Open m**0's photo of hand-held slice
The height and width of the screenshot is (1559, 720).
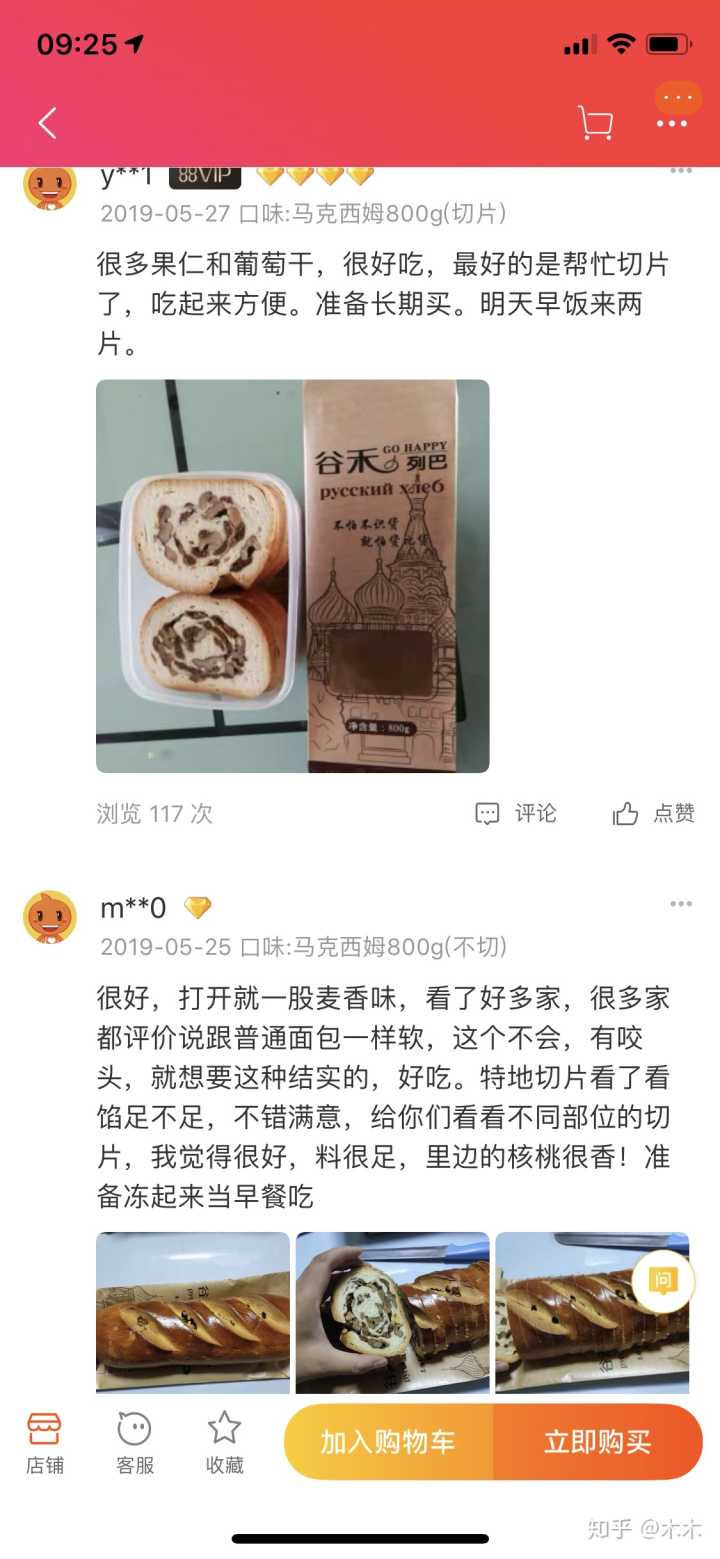click(x=392, y=1312)
